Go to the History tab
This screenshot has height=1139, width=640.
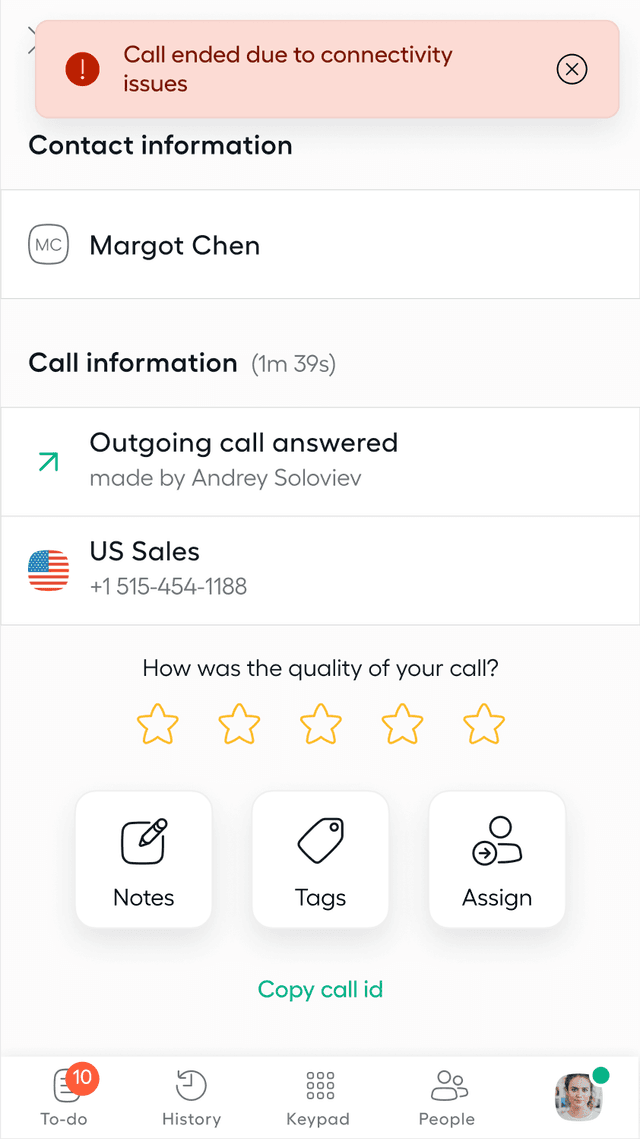[191, 1097]
